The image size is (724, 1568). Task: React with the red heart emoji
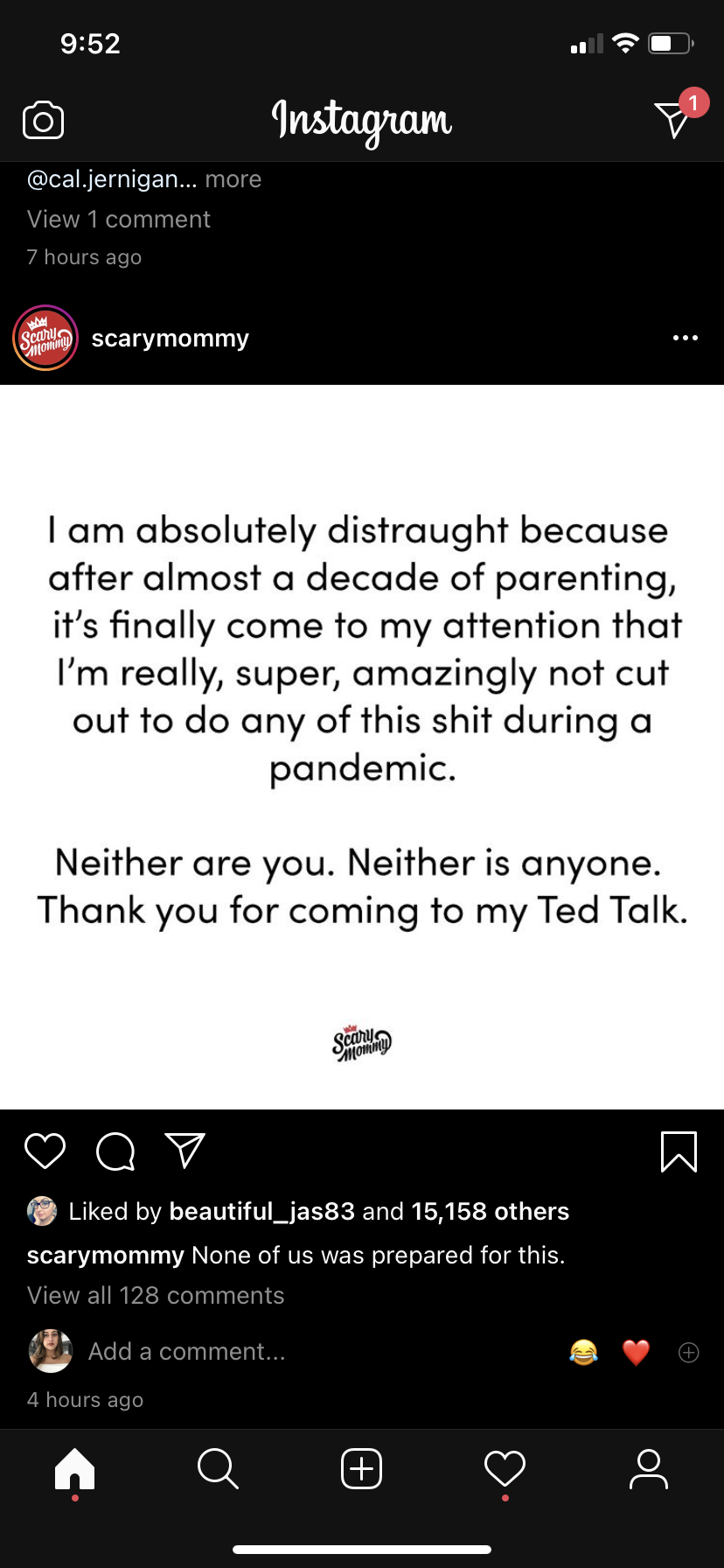[636, 1353]
